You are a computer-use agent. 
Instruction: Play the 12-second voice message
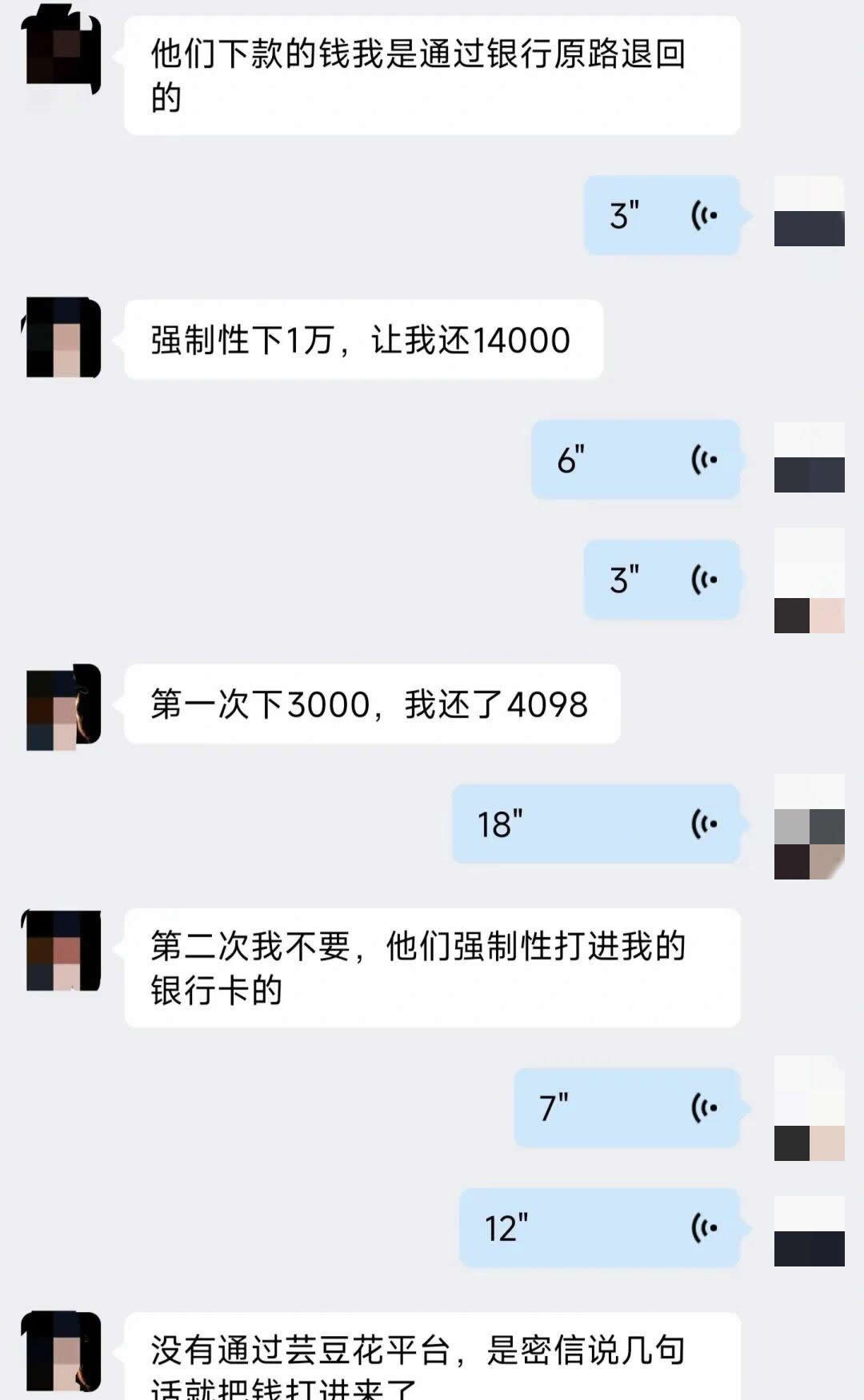(x=599, y=1227)
